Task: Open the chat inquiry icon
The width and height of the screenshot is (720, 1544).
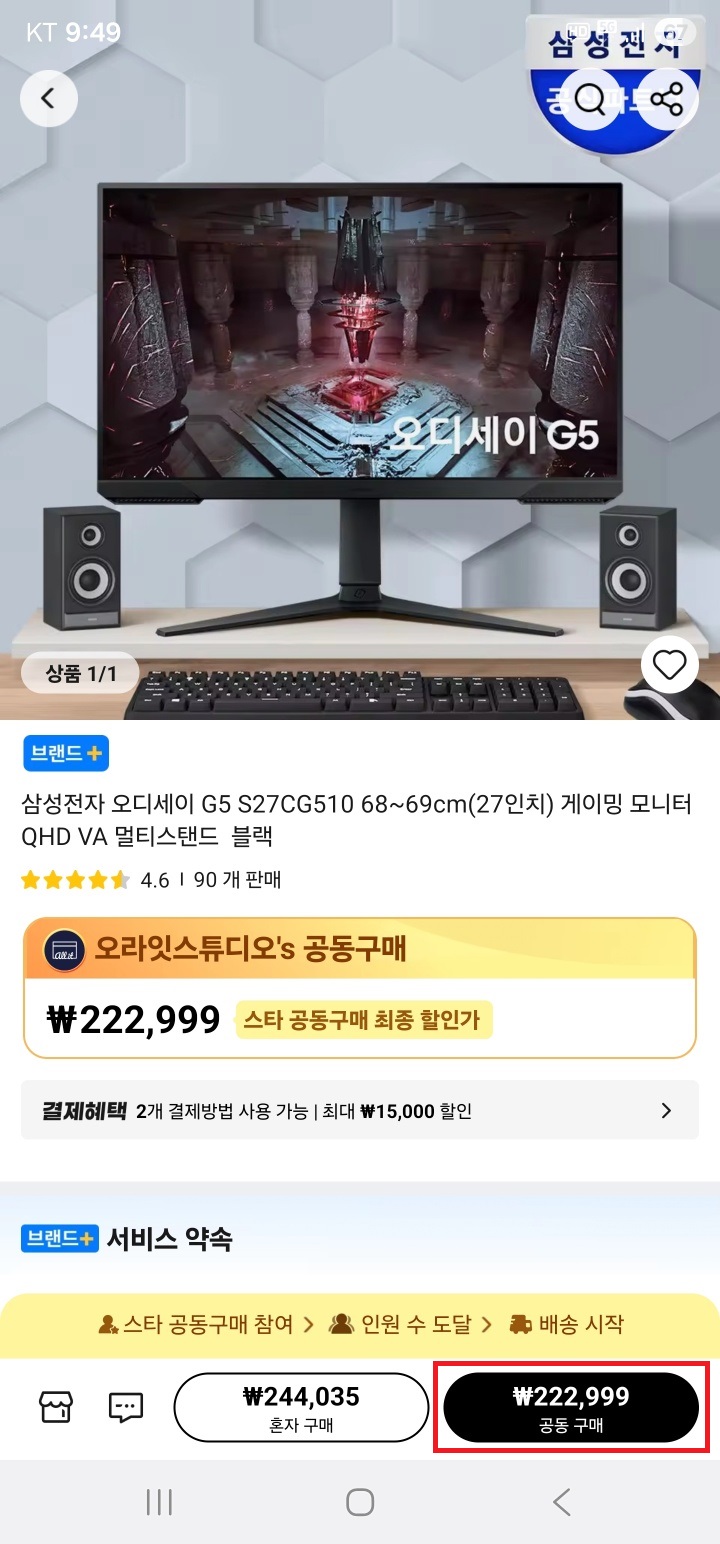Action: (x=125, y=1407)
